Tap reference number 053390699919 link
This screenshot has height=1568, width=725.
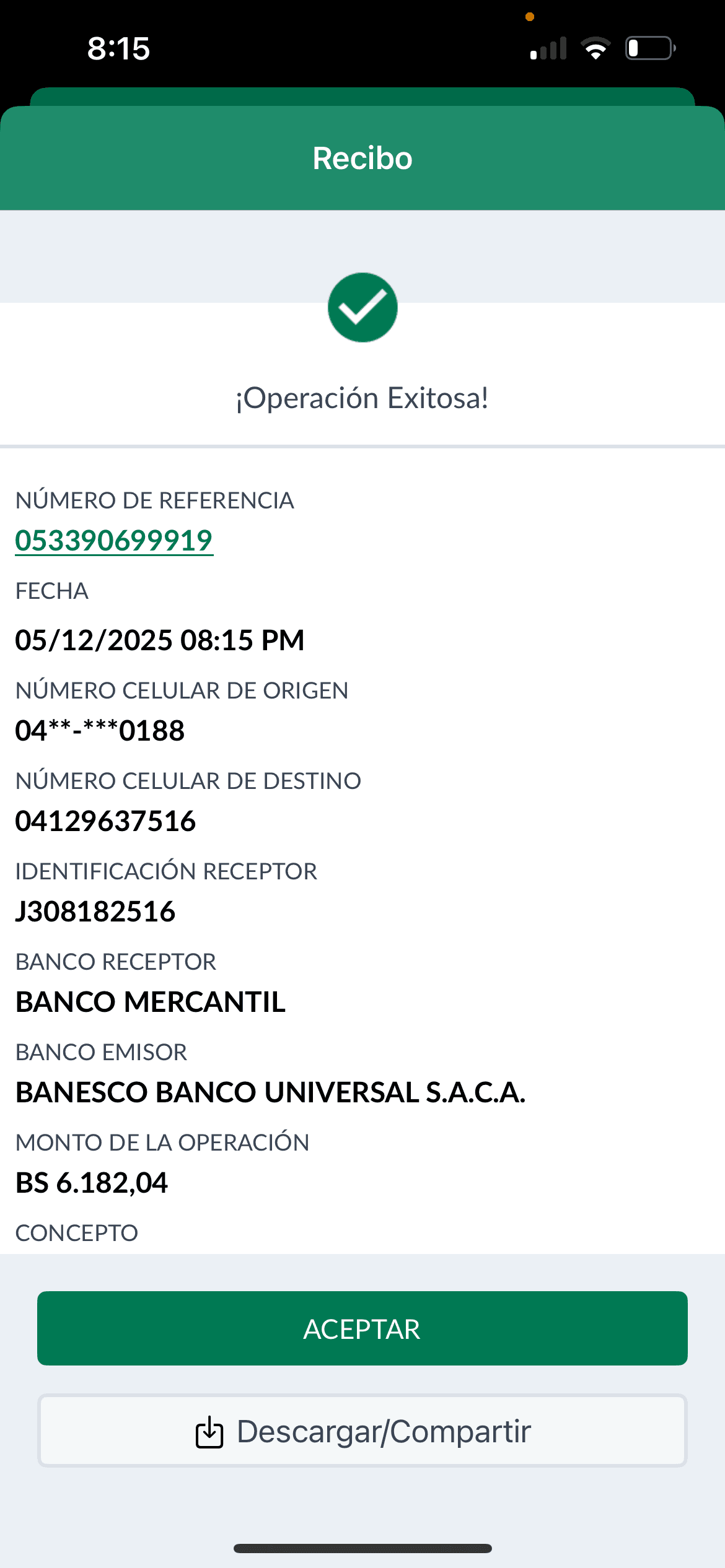click(x=114, y=541)
